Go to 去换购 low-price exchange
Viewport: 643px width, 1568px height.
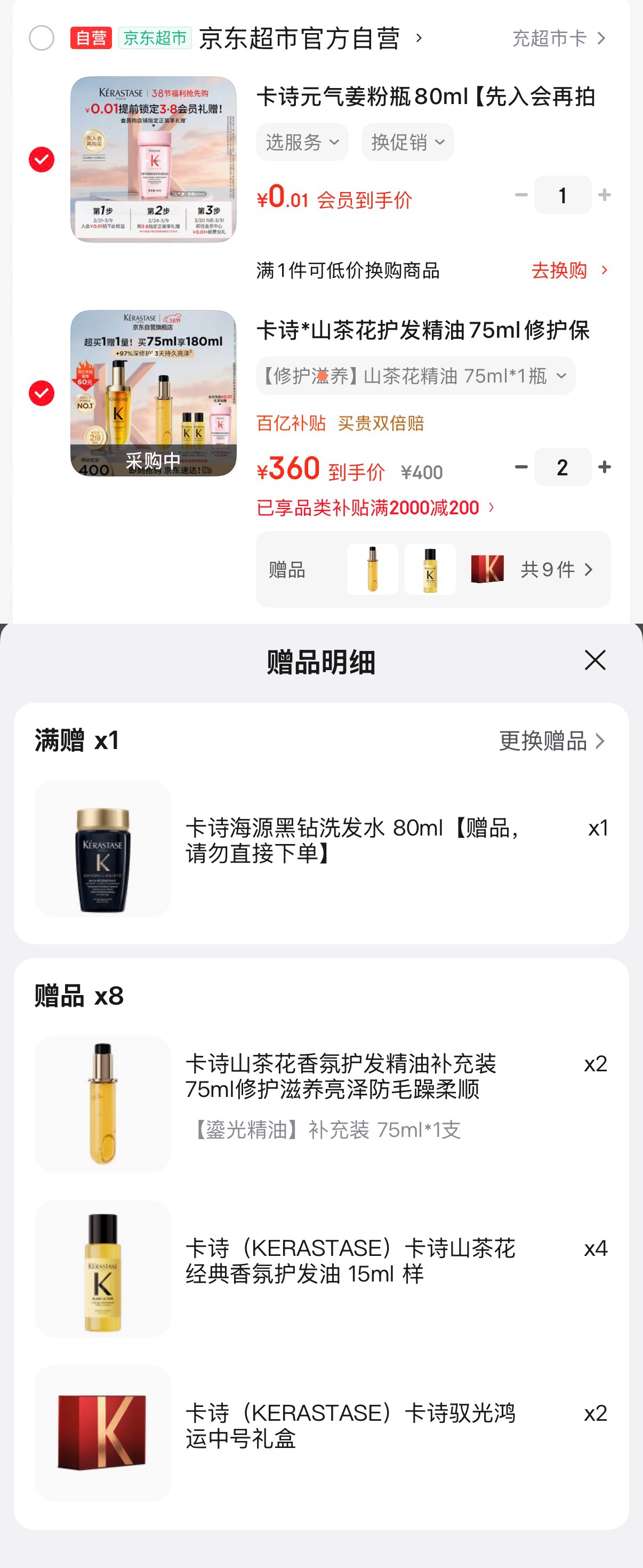[569, 270]
